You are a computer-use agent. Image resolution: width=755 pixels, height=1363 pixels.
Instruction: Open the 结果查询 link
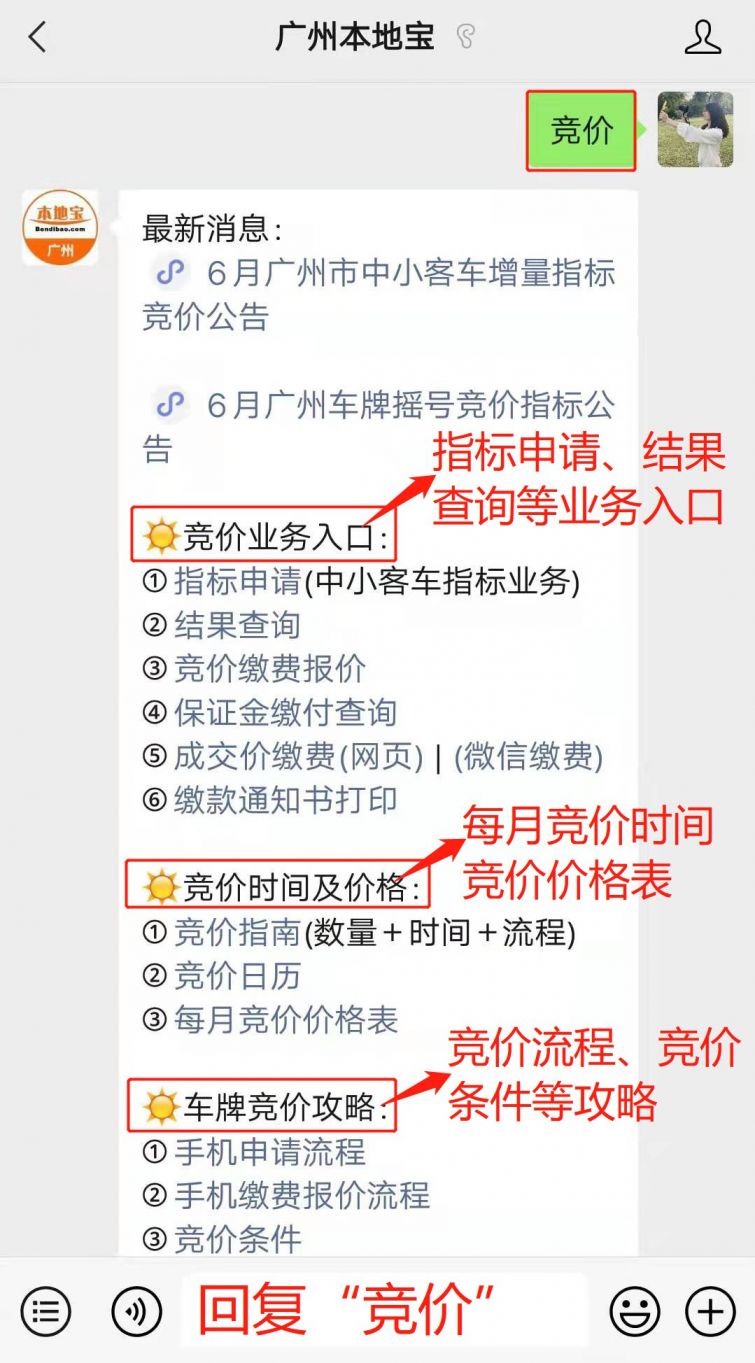tap(237, 625)
